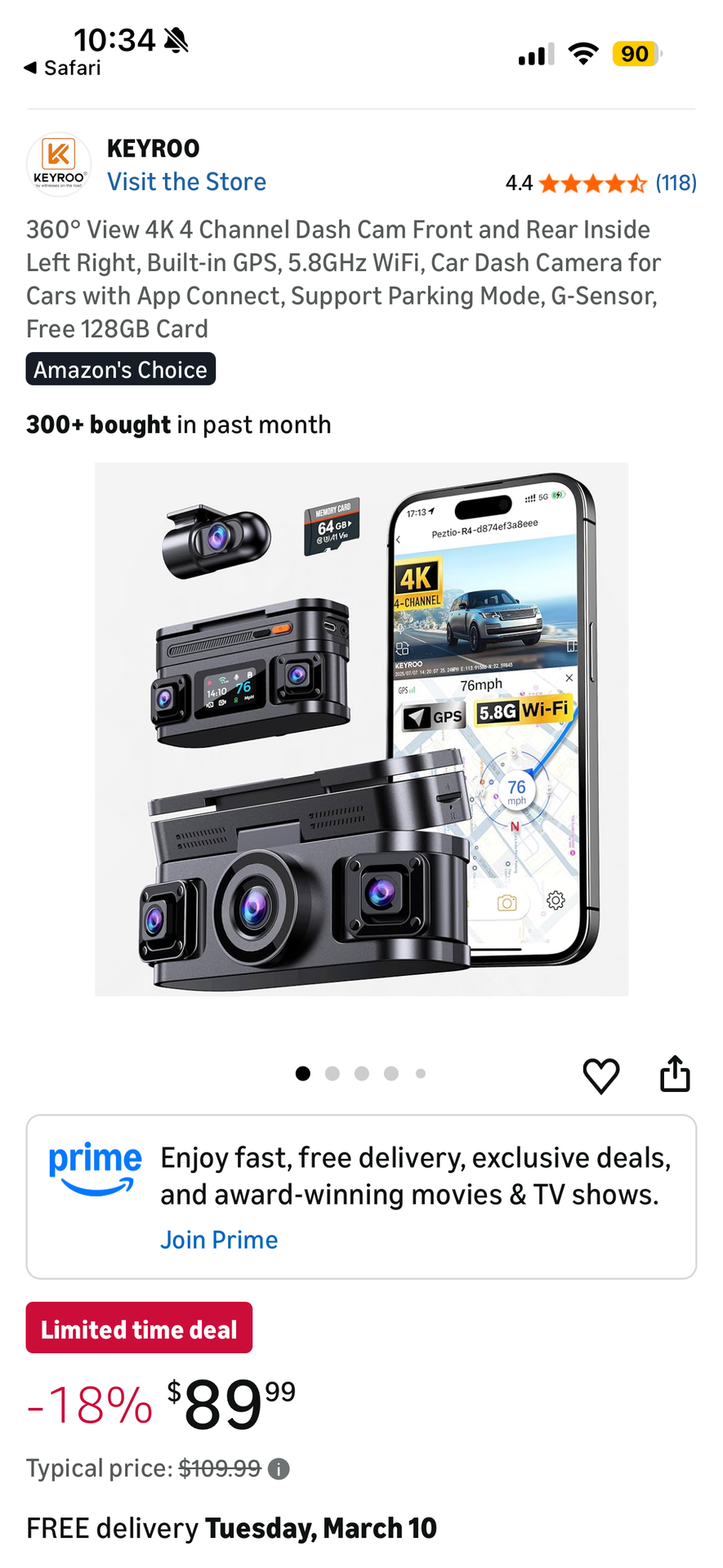The height and width of the screenshot is (1568, 723).
Task: Return to Safari via back arrow
Action: click(61, 68)
